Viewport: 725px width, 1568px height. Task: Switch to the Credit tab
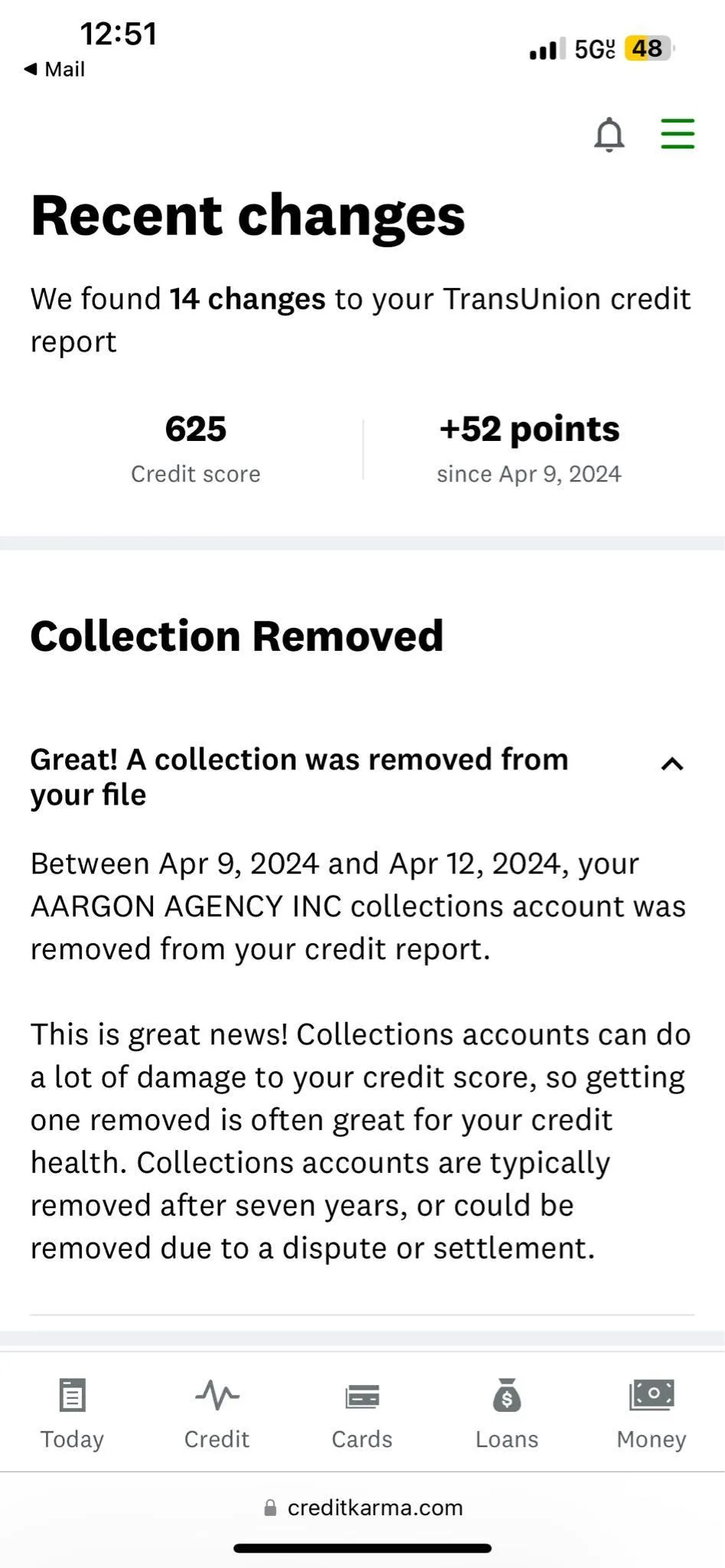point(217,1414)
